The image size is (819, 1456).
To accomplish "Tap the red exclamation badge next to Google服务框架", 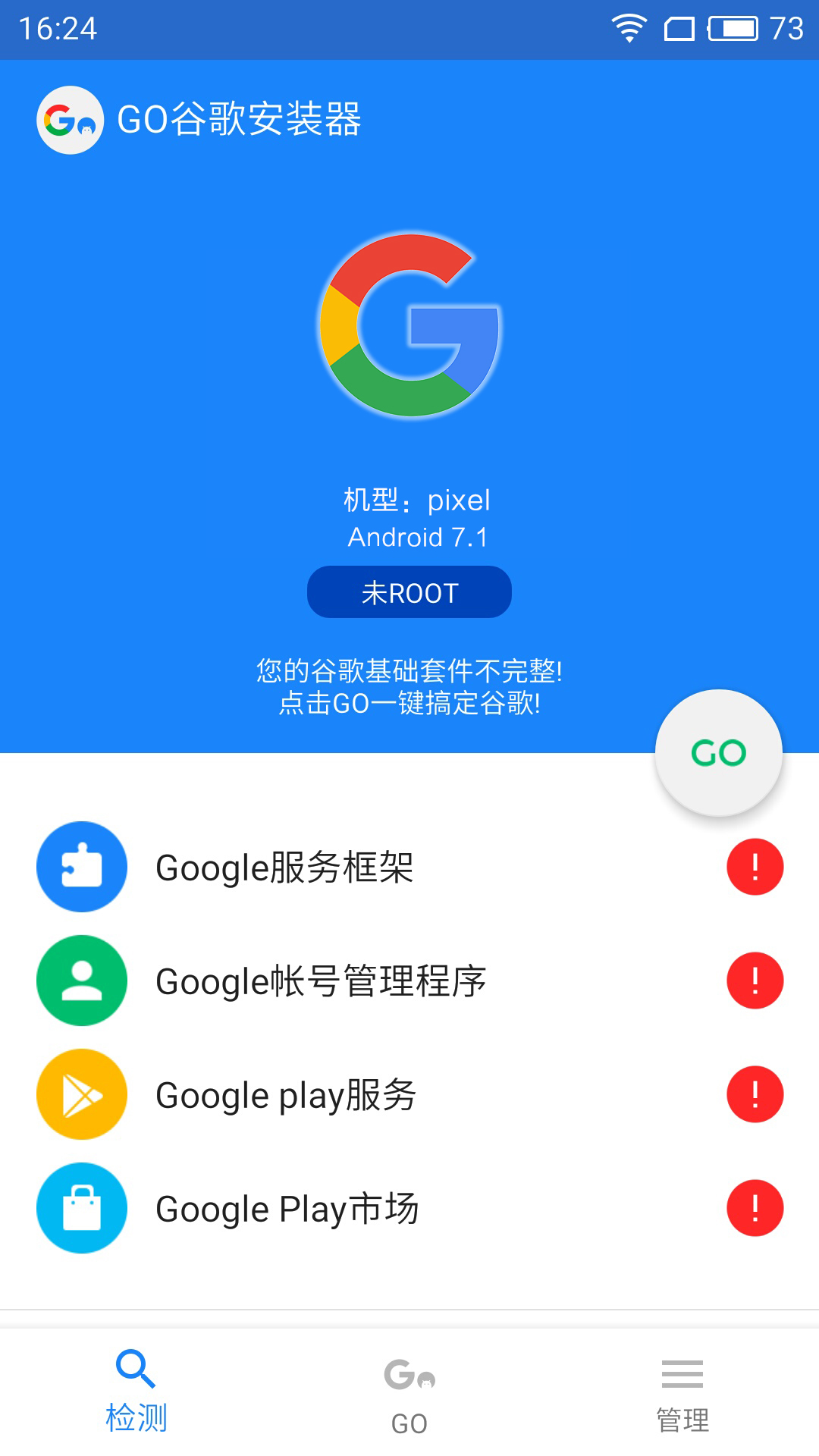I will 754,867.
